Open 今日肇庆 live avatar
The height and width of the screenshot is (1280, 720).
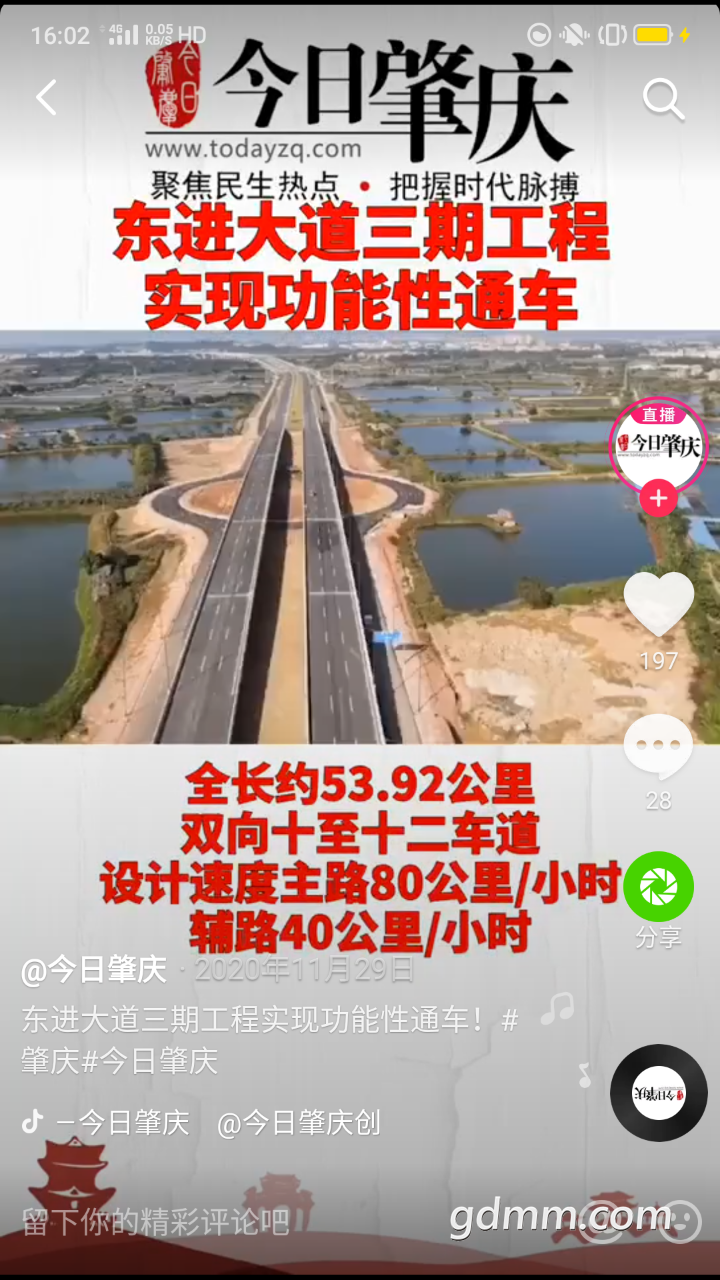(658, 447)
